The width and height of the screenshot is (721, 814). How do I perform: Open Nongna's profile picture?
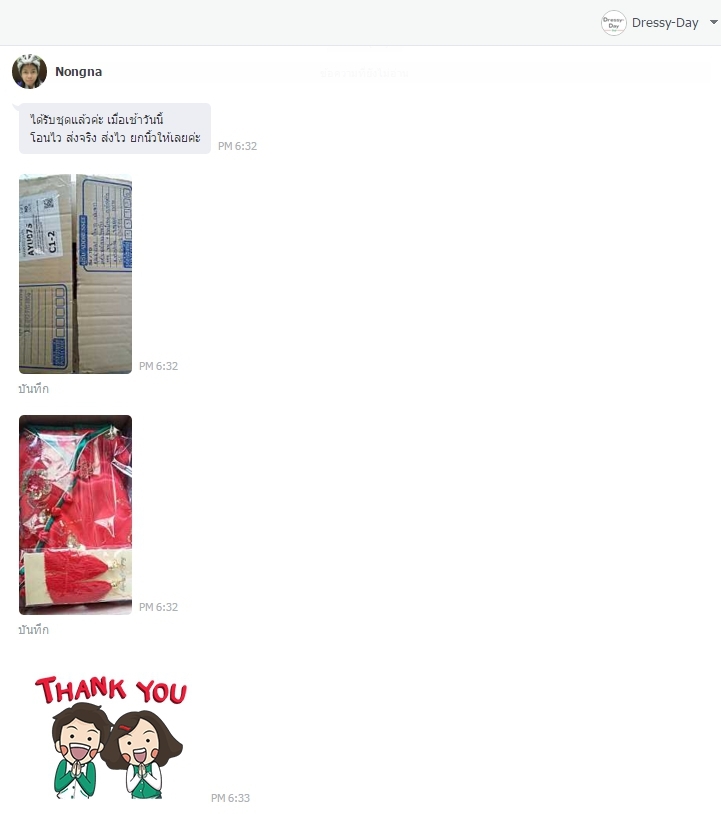(x=29, y=72)
